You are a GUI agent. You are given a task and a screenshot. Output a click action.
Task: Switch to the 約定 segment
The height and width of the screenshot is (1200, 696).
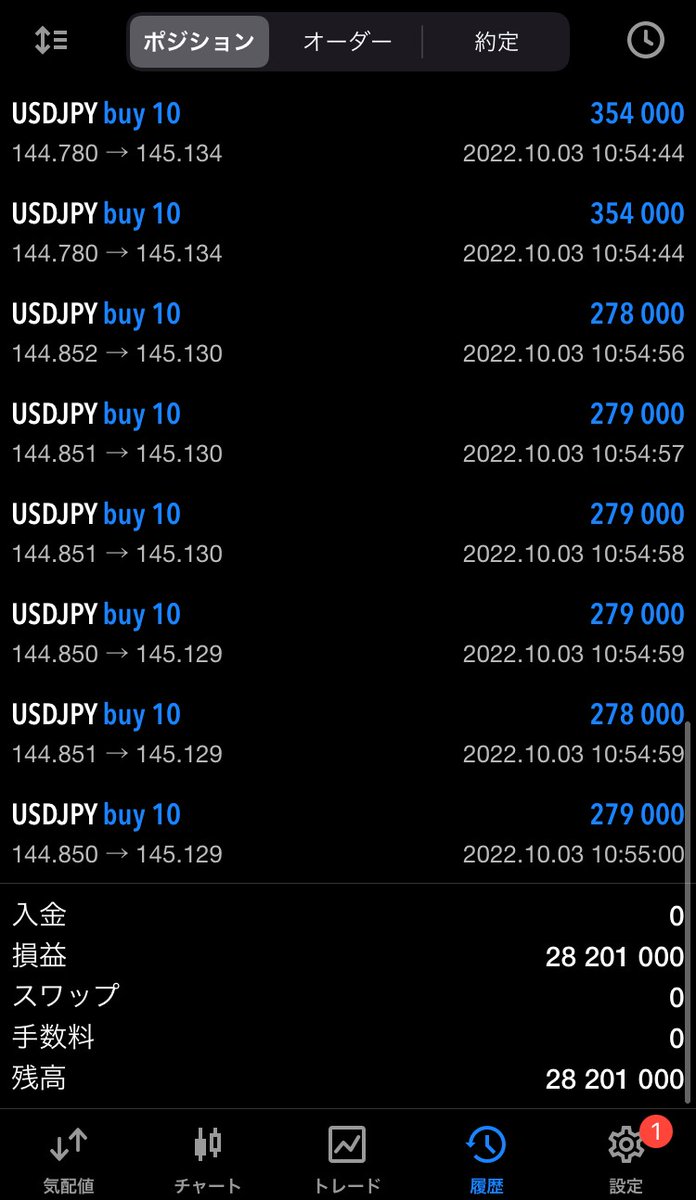(496, 42)
